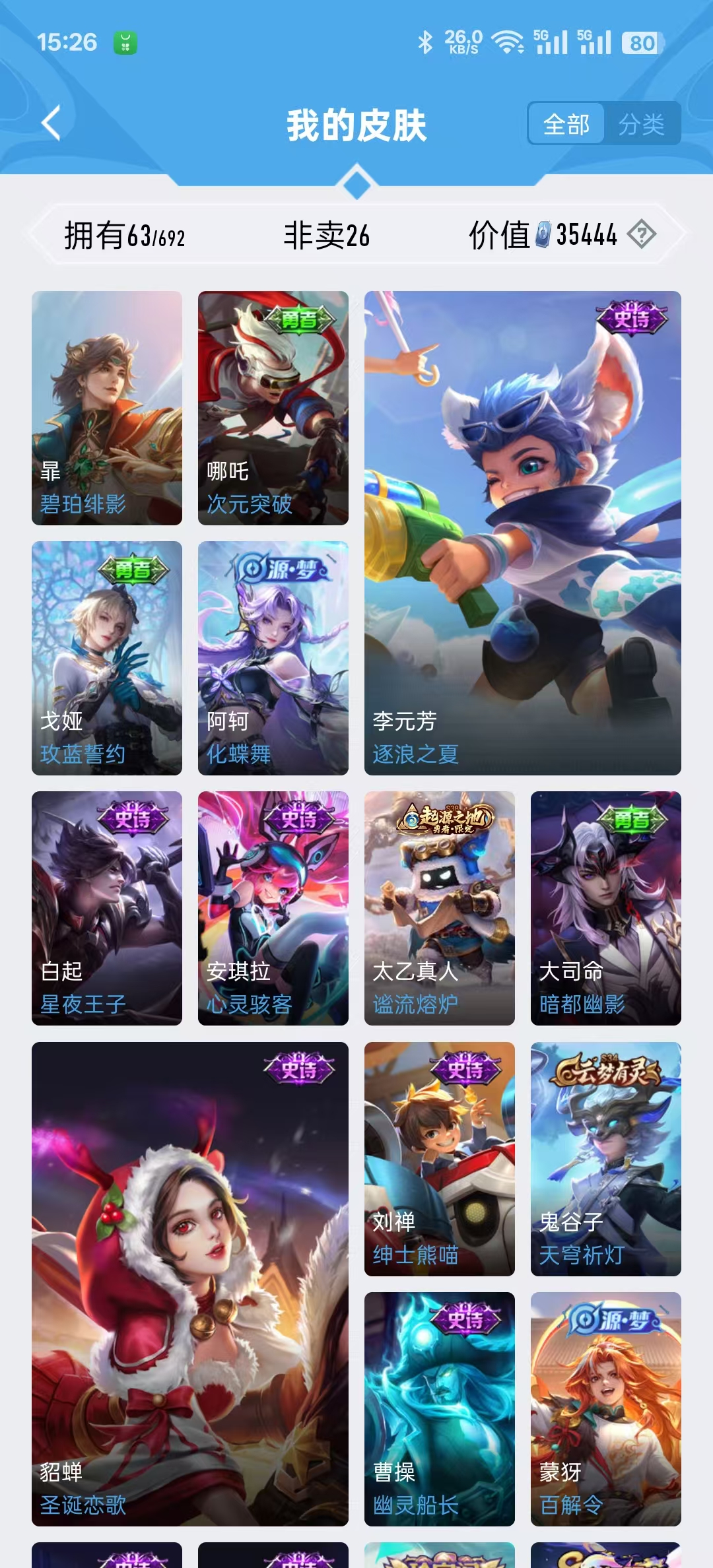Go back using the top-left arrow
713x1568 pixels.
tap(51, 123)
